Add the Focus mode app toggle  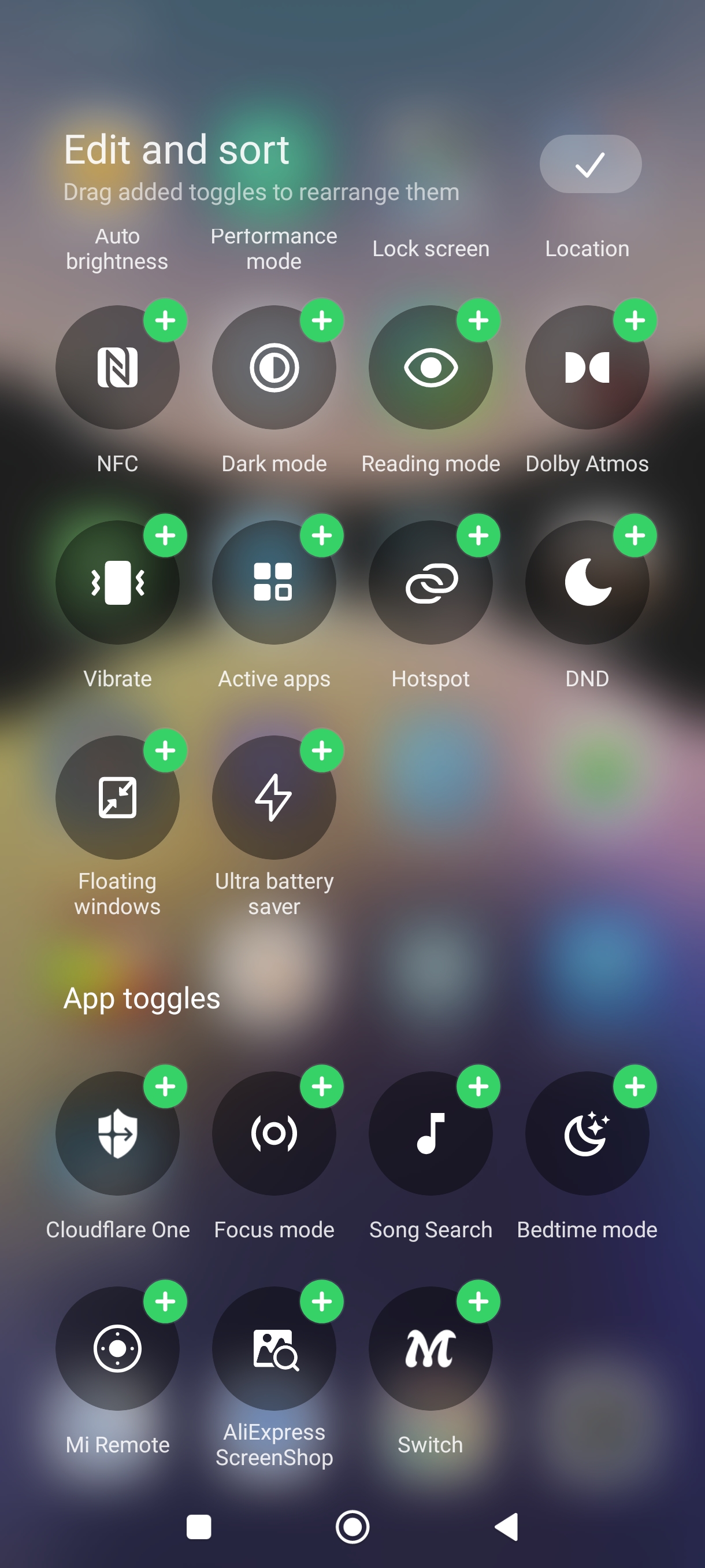(322, 1086)
